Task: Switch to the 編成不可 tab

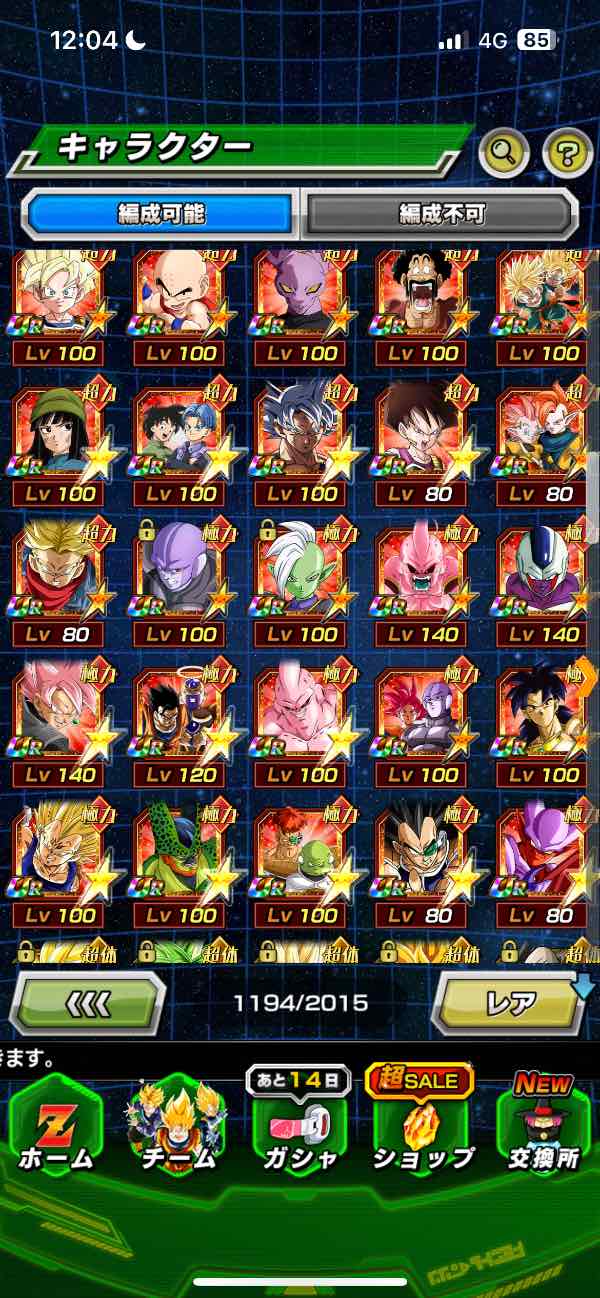Action: click(x=441, y=213)
